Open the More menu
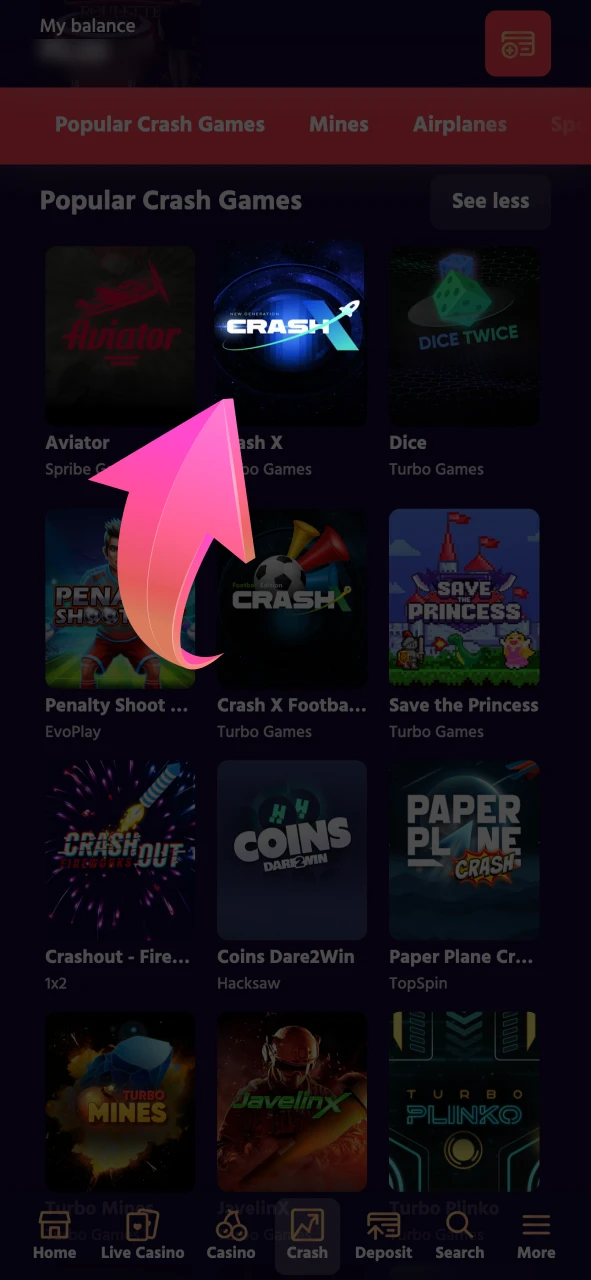Screen dimensions: 591x1280 click(536, 1236)
